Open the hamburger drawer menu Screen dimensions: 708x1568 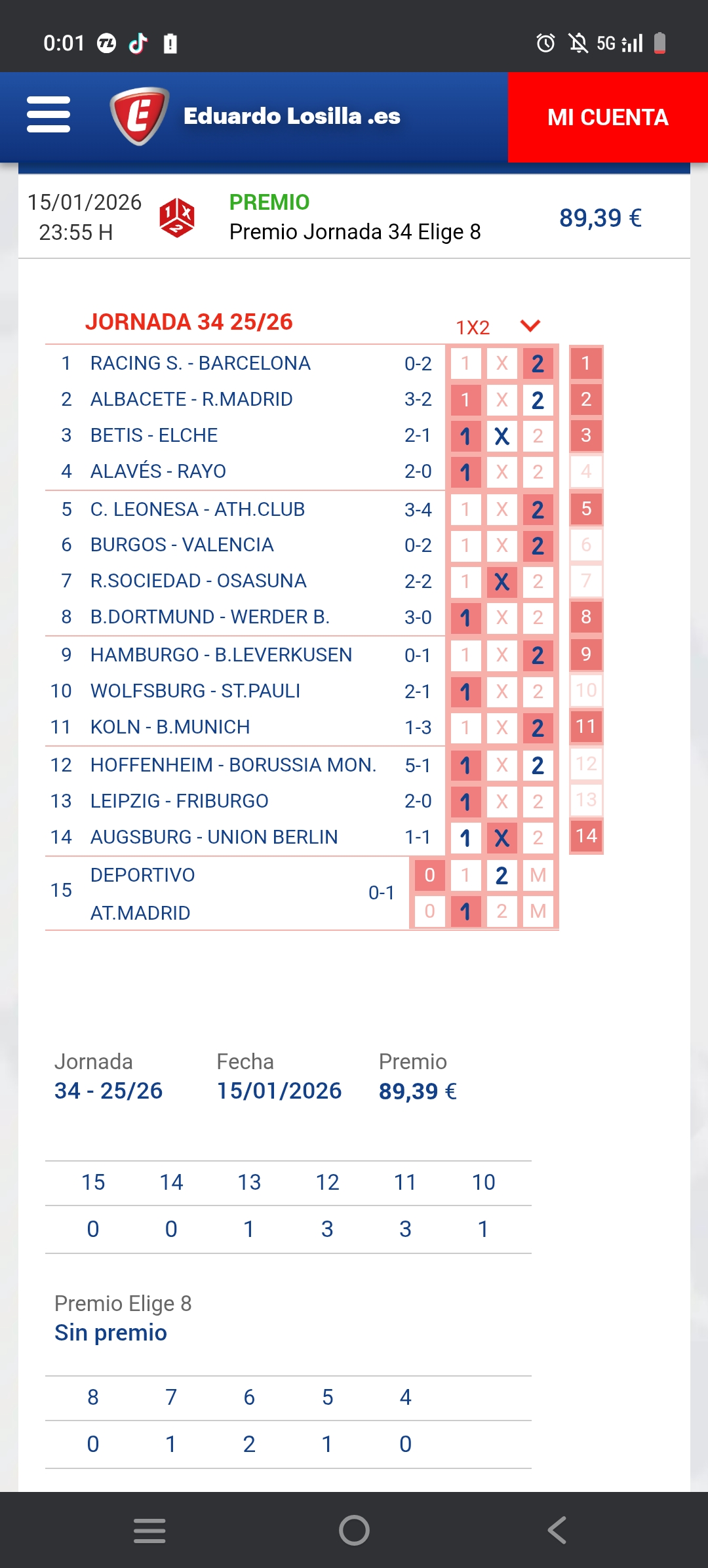pos(49,115)
